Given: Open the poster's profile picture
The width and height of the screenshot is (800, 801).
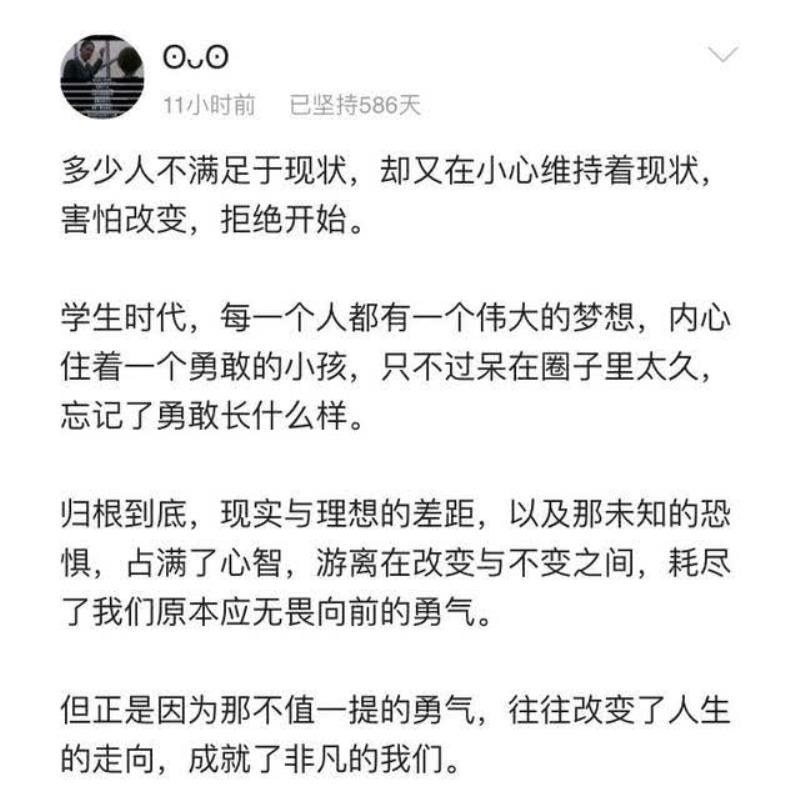Looking at the screenshot, I should [102, 77].
